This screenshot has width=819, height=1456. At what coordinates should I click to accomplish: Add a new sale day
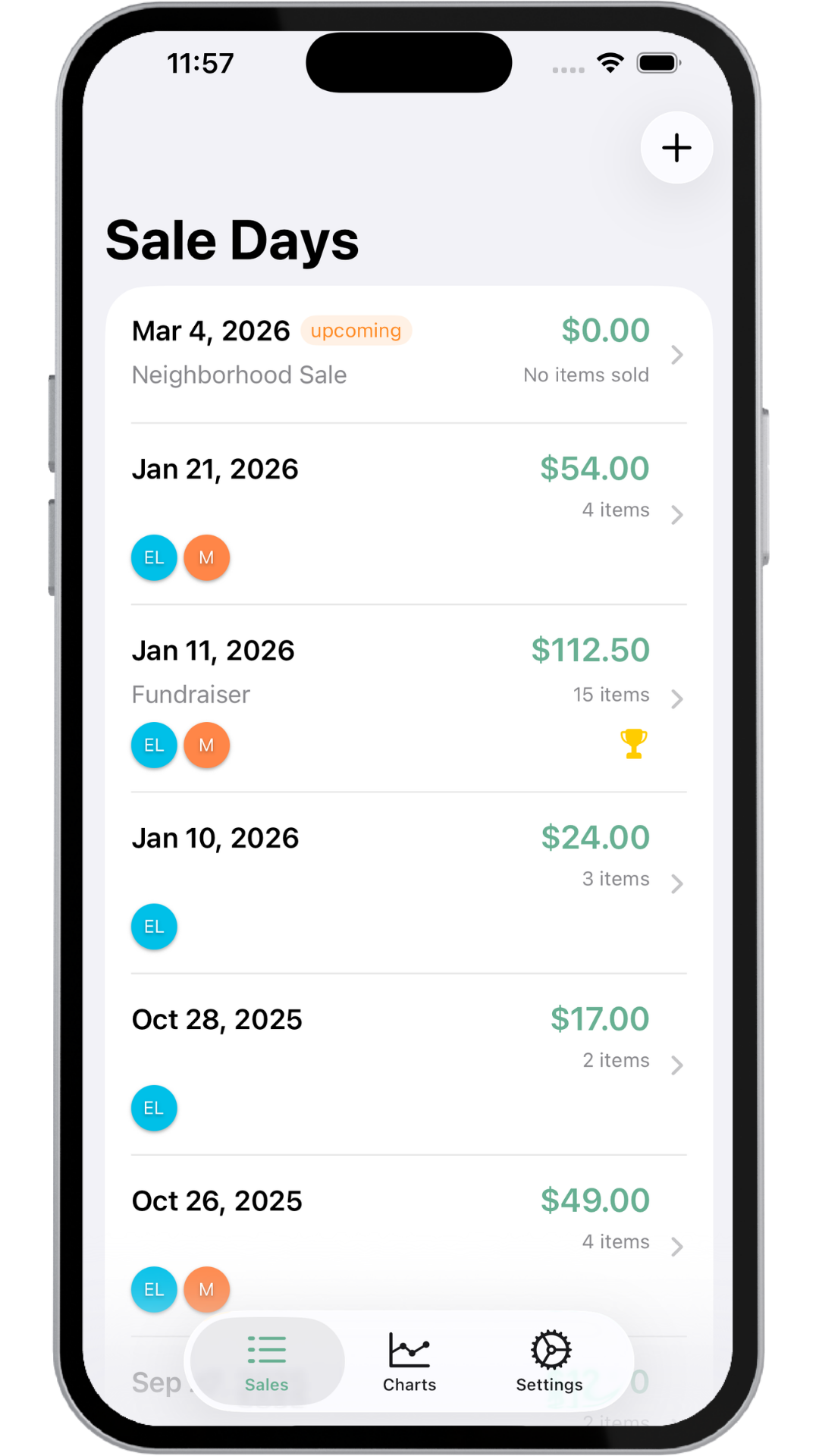point(676,148)
